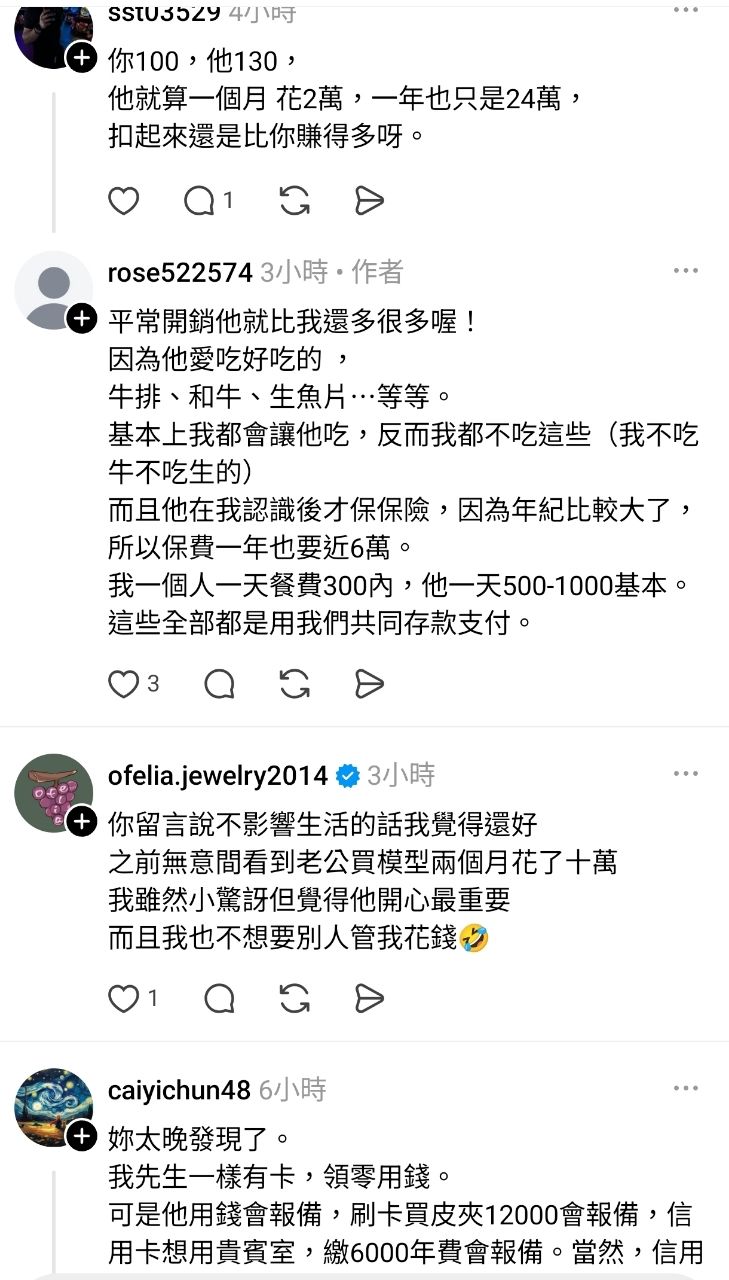Share ofelia.jewelry2014's comment
Viewport: 729px width, 1280px height.
[369, 998]
